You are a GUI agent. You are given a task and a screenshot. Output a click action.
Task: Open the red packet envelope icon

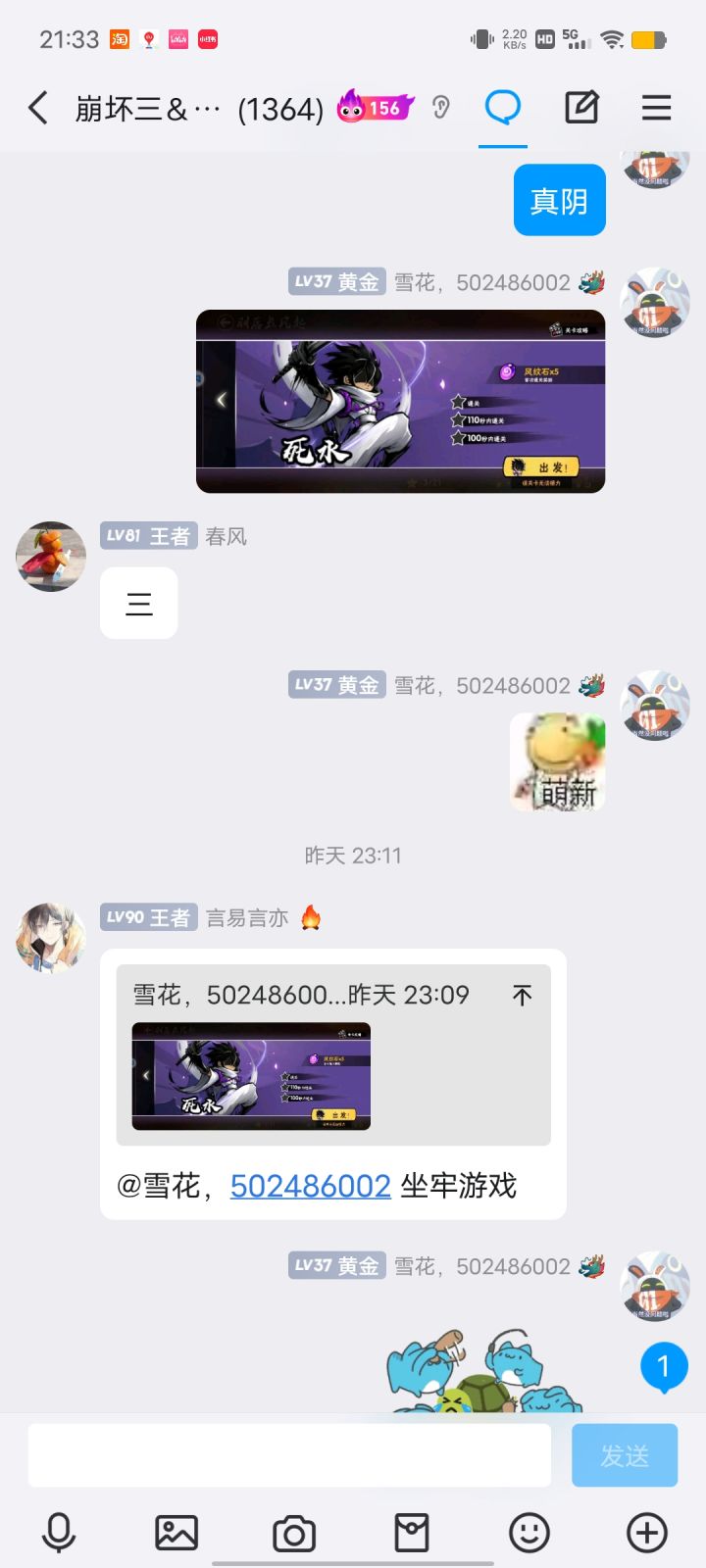point(412,1530)
